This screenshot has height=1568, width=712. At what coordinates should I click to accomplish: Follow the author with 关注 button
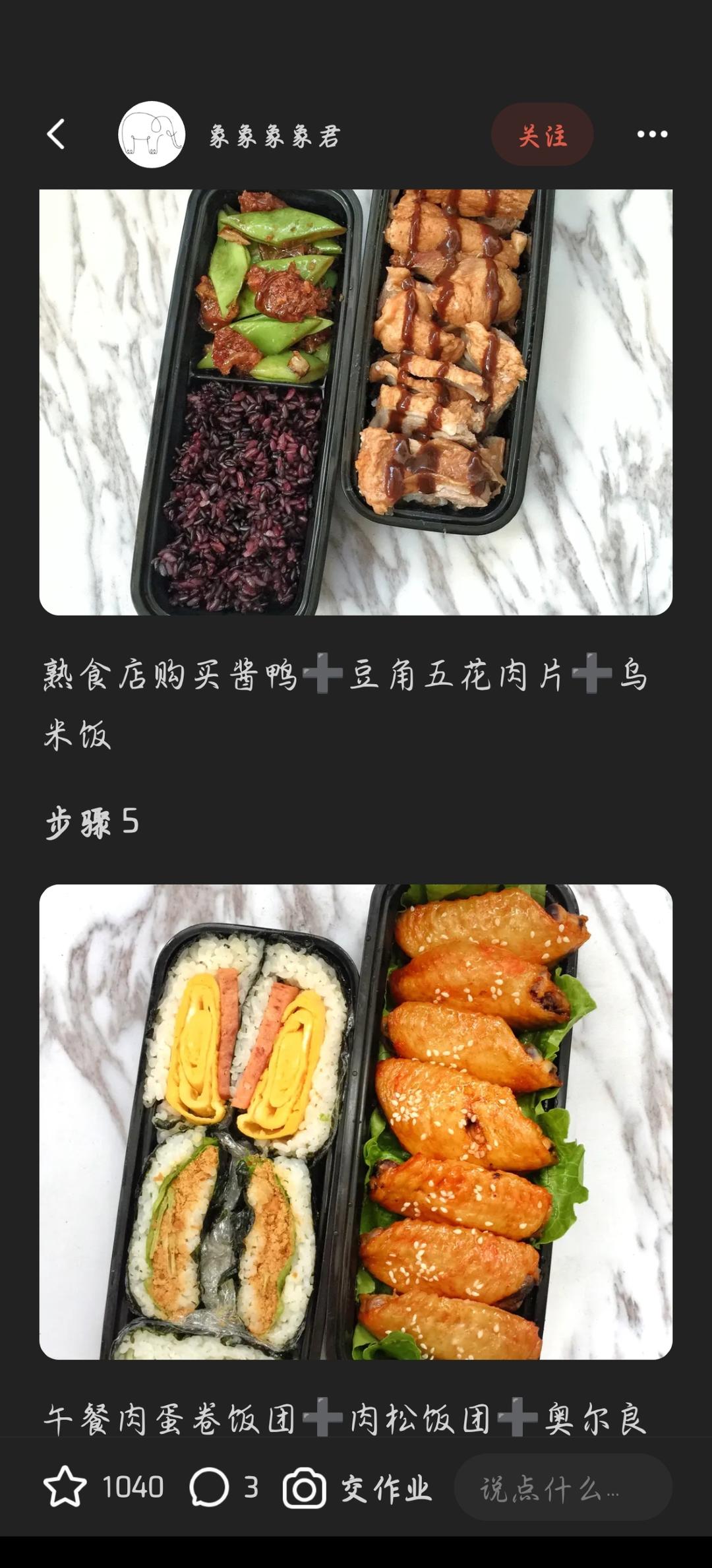pyautogui.click(x=542, y=135)
